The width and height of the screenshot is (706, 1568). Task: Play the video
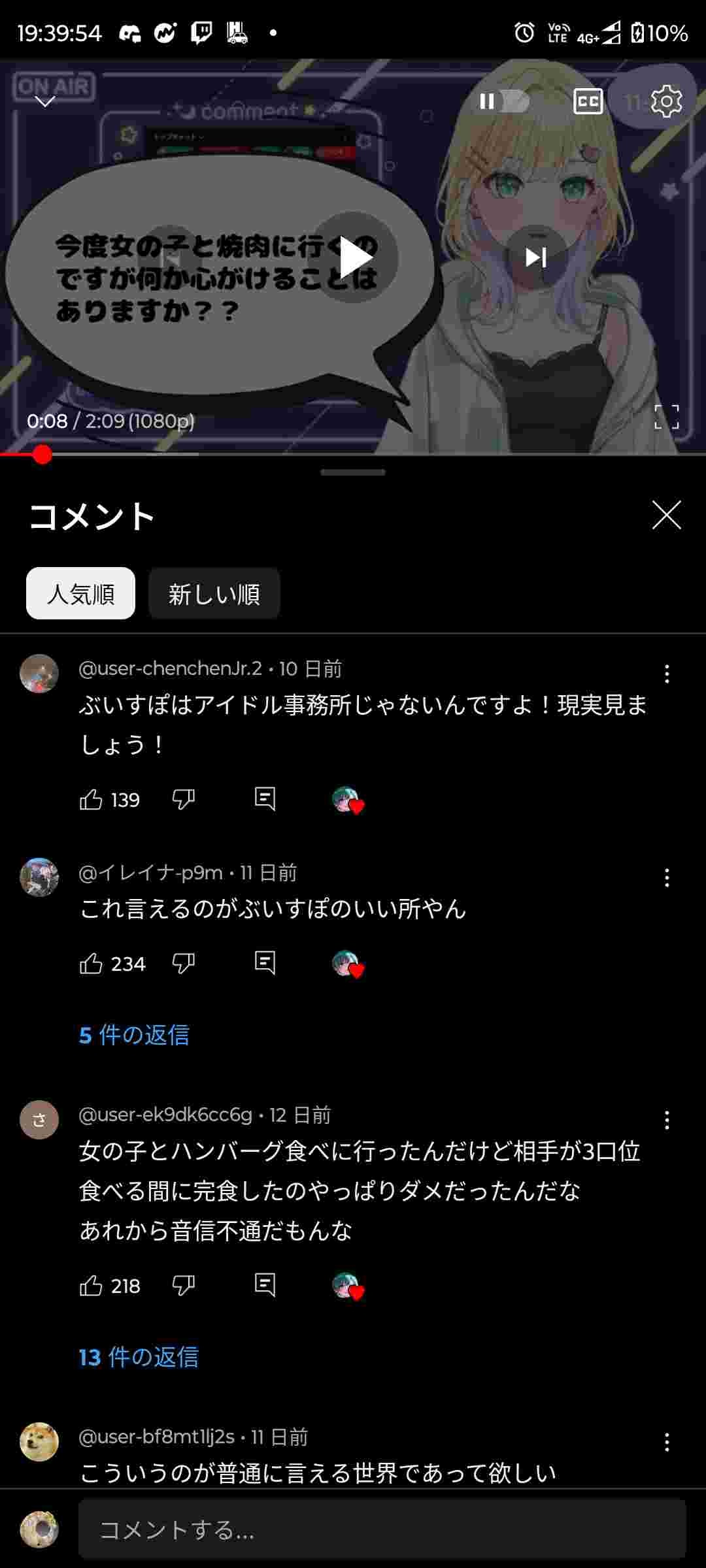point(354,257)
